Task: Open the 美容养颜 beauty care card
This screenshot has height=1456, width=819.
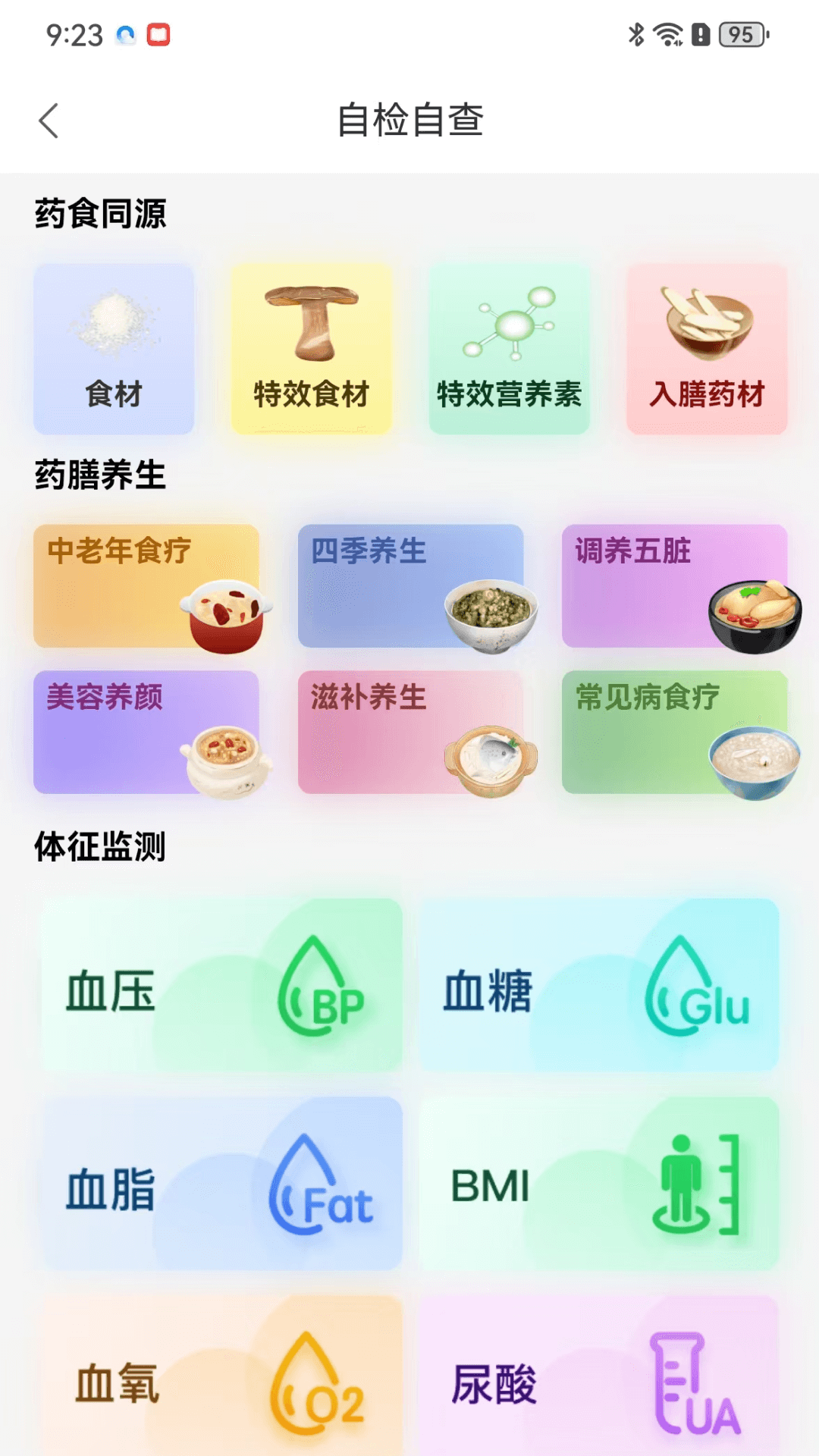Action: pyautogui.click(x=148, y=732)
